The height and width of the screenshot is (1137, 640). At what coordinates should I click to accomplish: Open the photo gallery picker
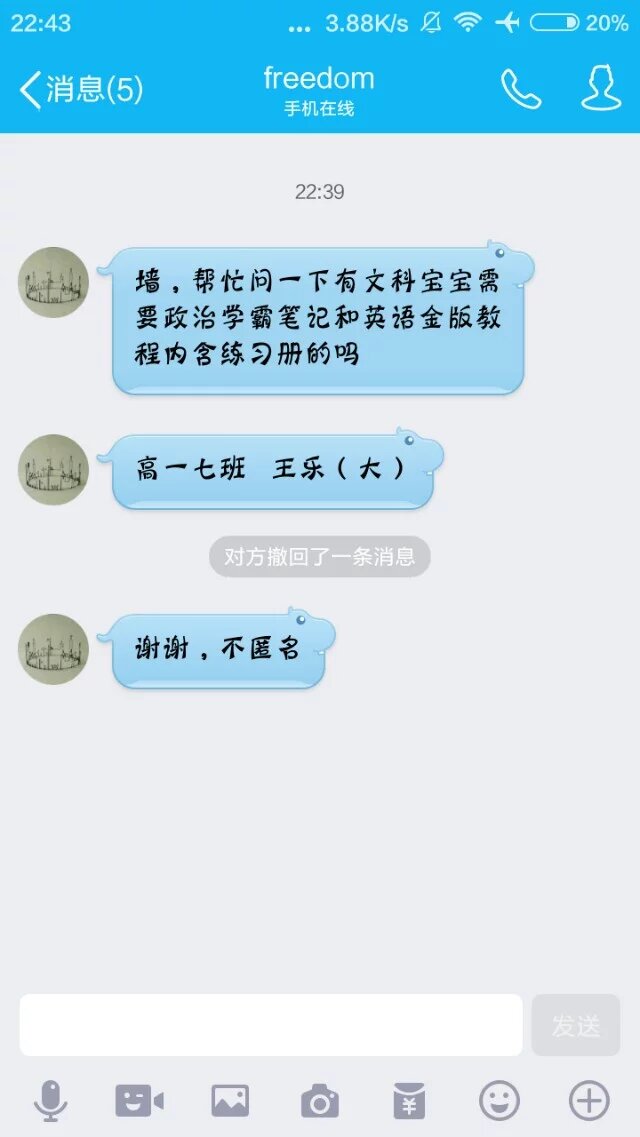[x=230, y=1101]
